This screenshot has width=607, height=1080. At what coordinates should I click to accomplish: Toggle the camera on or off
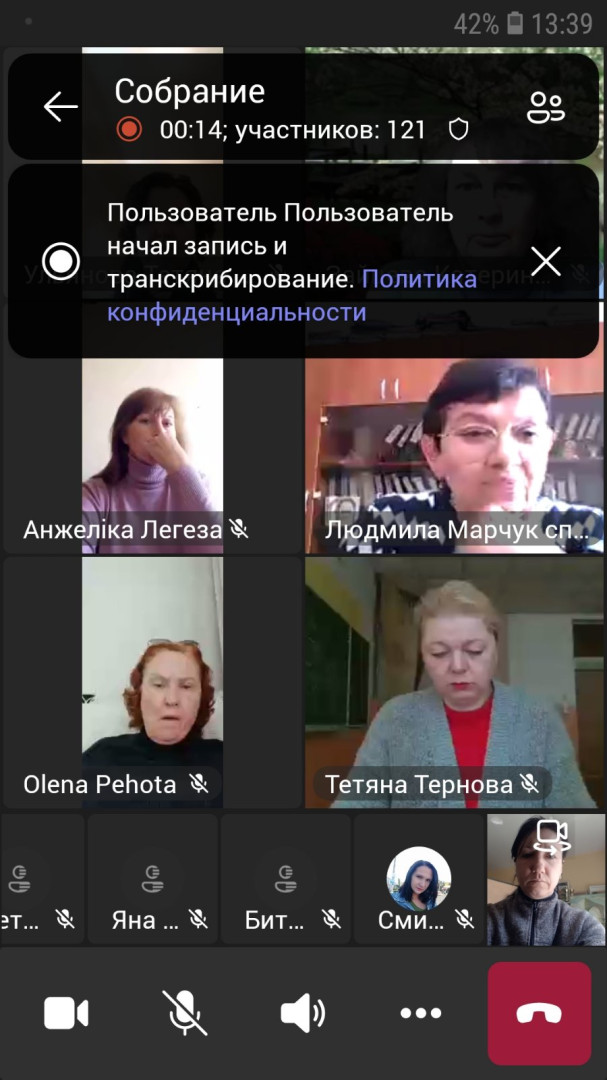pyautogui.click(x=67, y=1013)
